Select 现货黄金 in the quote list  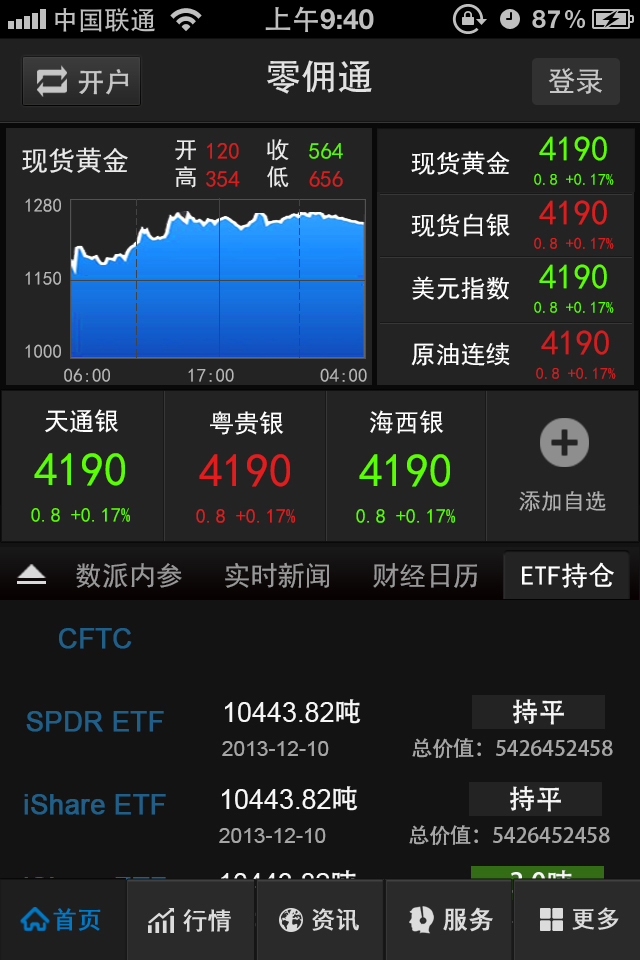[x=507, y=162]
